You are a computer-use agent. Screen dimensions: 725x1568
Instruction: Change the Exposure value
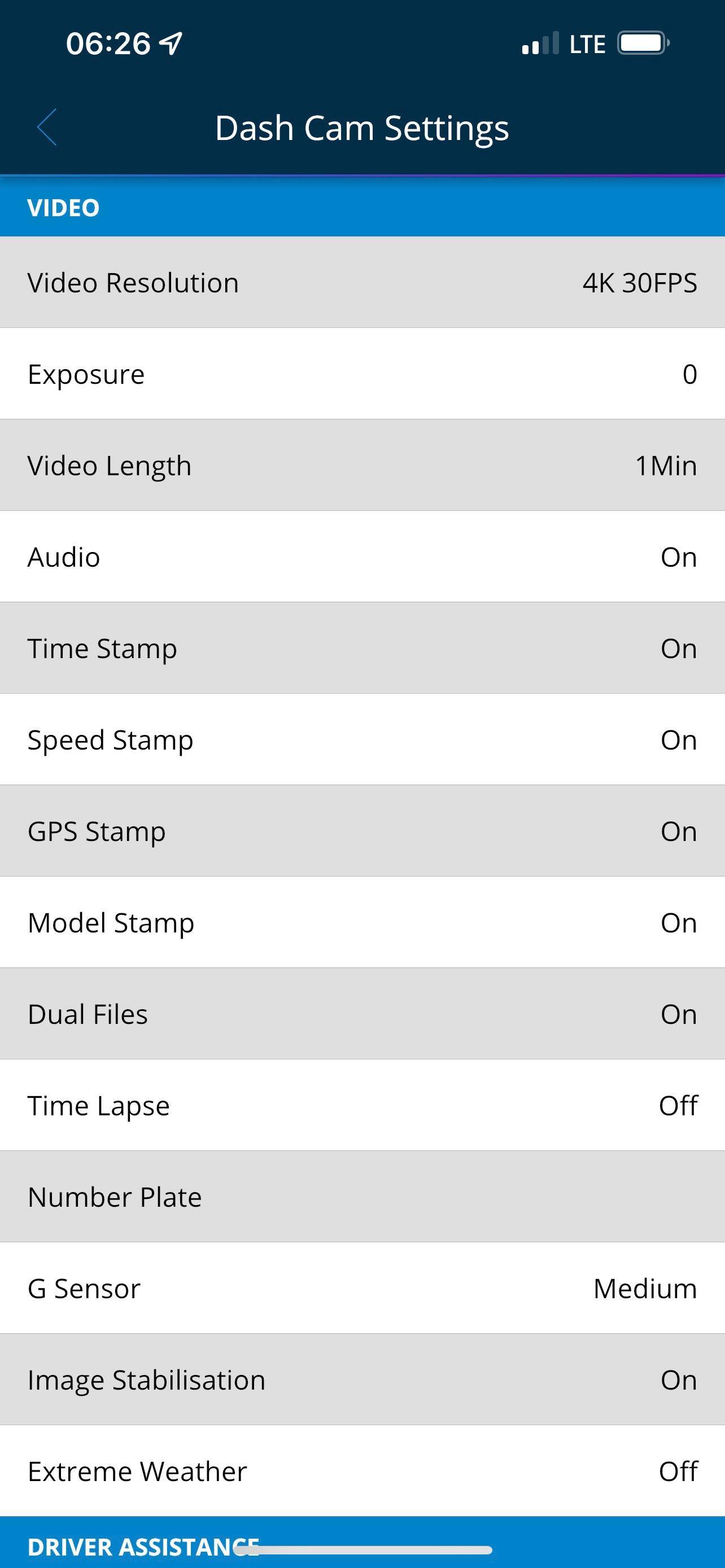(x=362, y=374)
